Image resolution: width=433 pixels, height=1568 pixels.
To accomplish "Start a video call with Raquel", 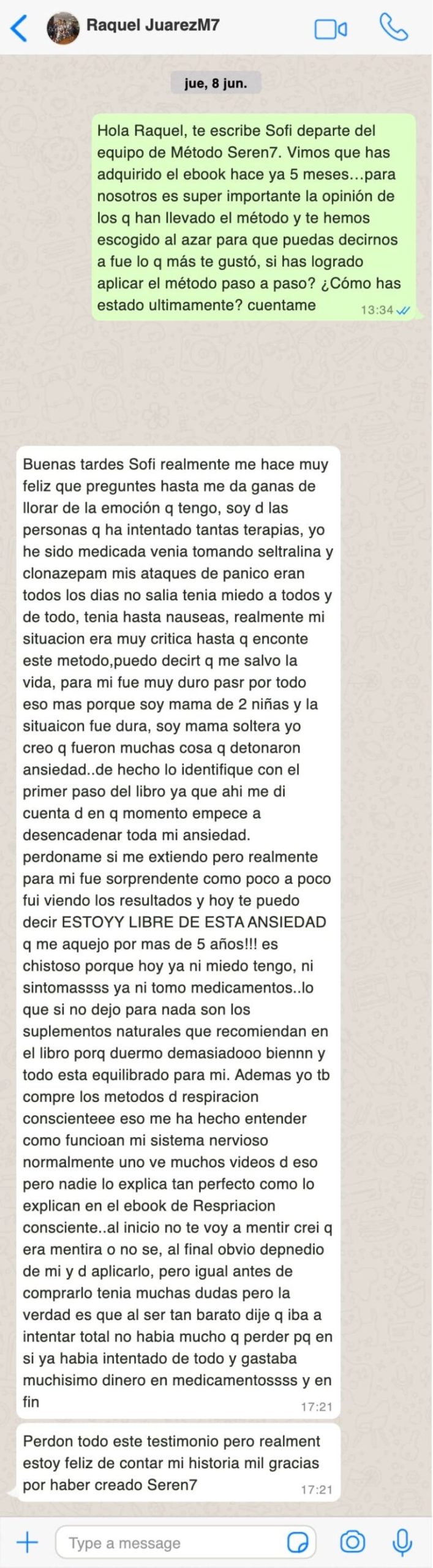I will pyautogui.click(x=331, y=28).
